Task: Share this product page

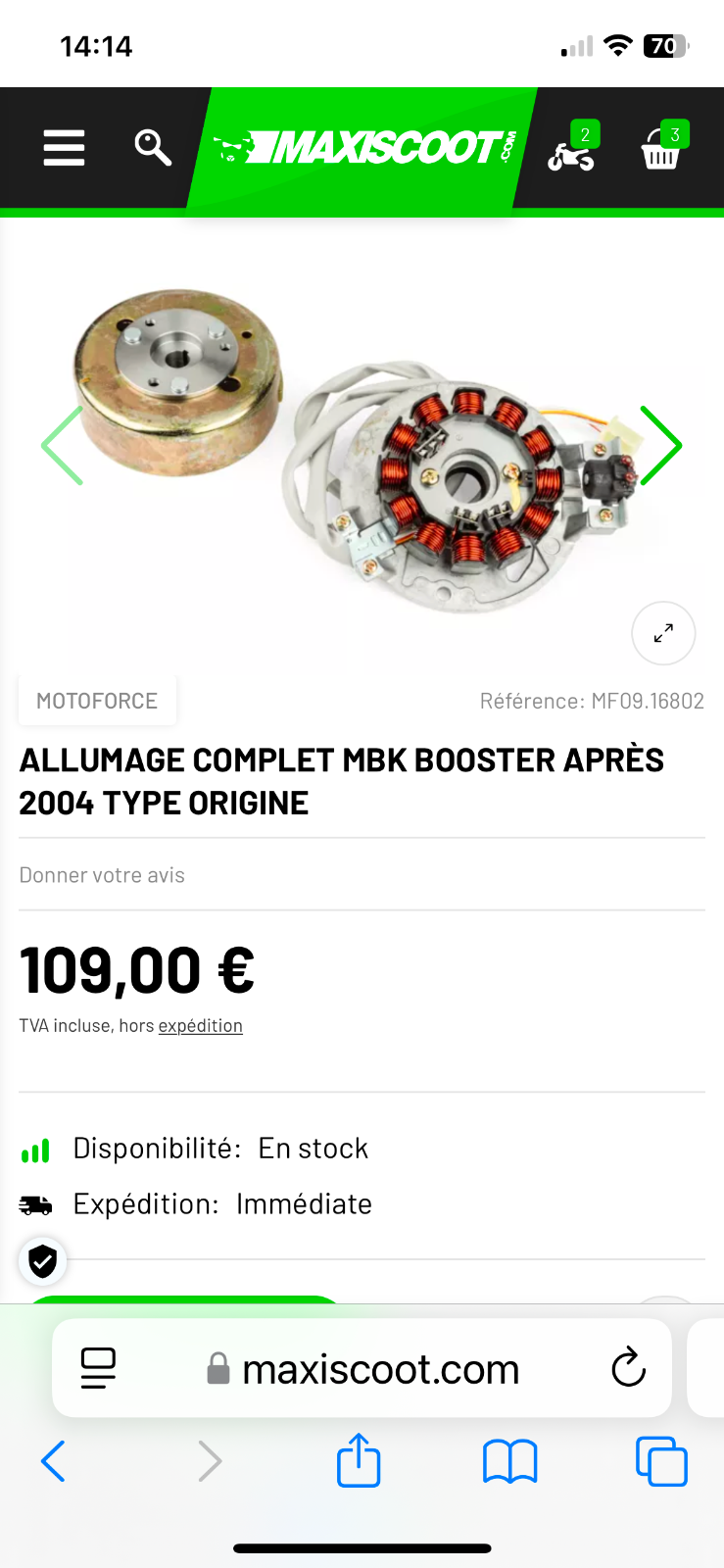Action: 359,1459
